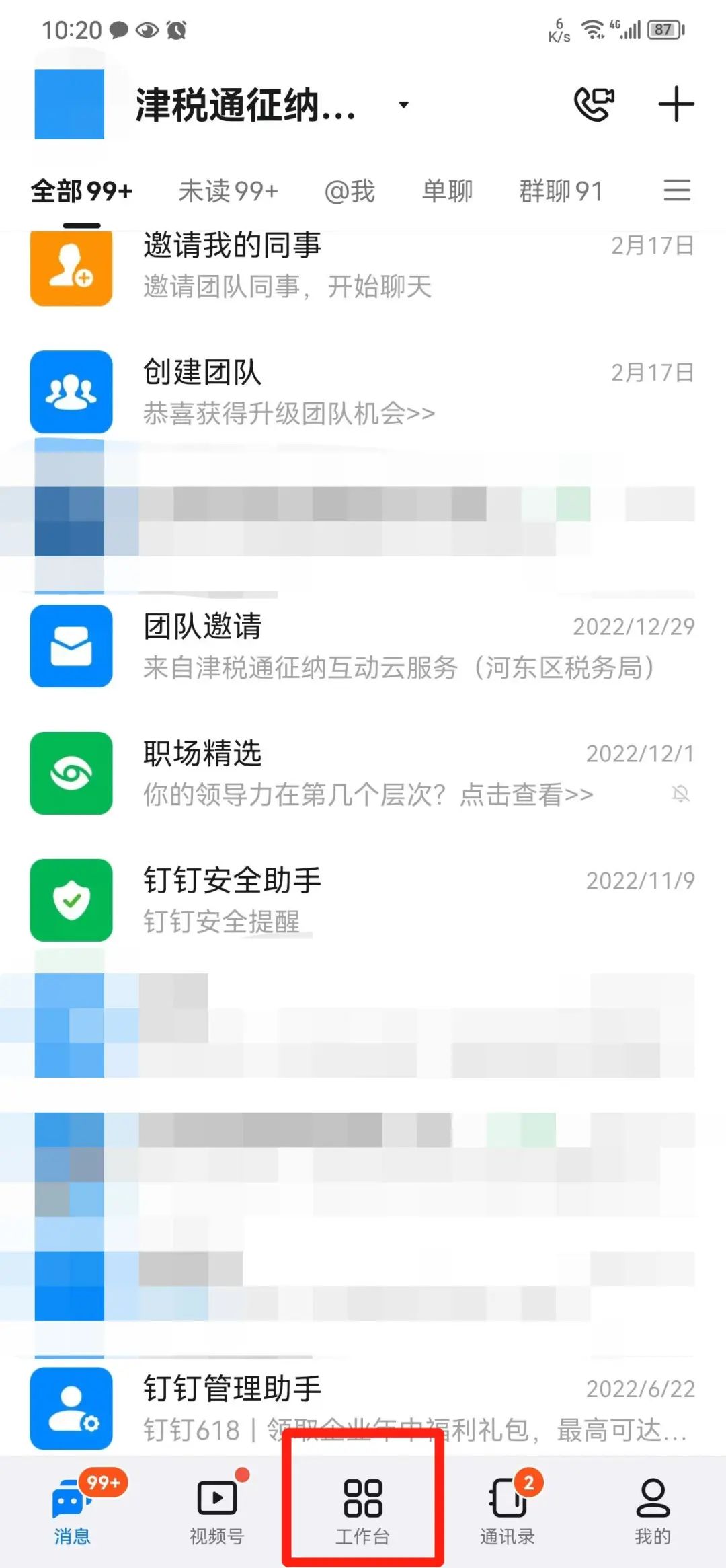Viewport: 726px width, 1568px height.
Task: Switch to the 未读 unread filter tab
Action: point(228,191)
